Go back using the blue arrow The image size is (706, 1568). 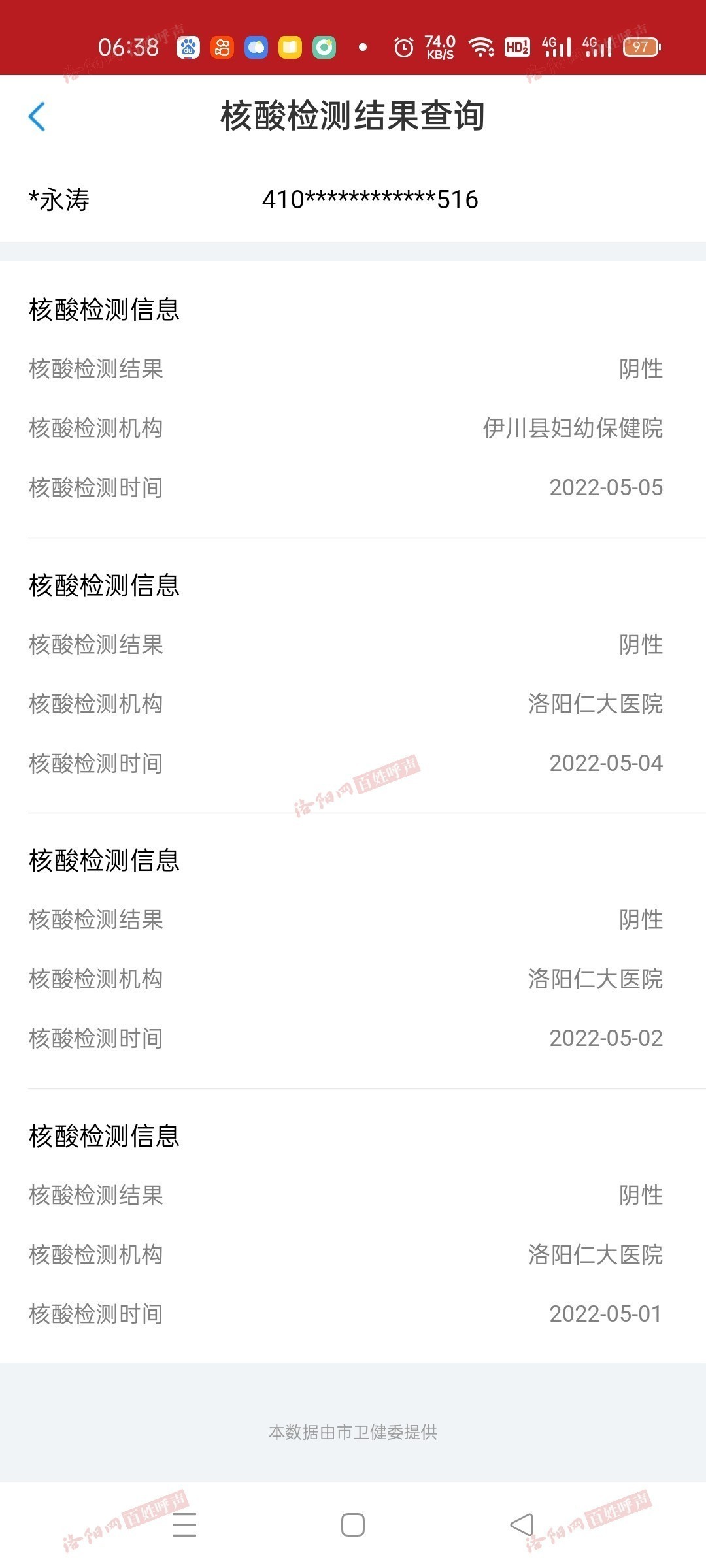pos(37,116)
